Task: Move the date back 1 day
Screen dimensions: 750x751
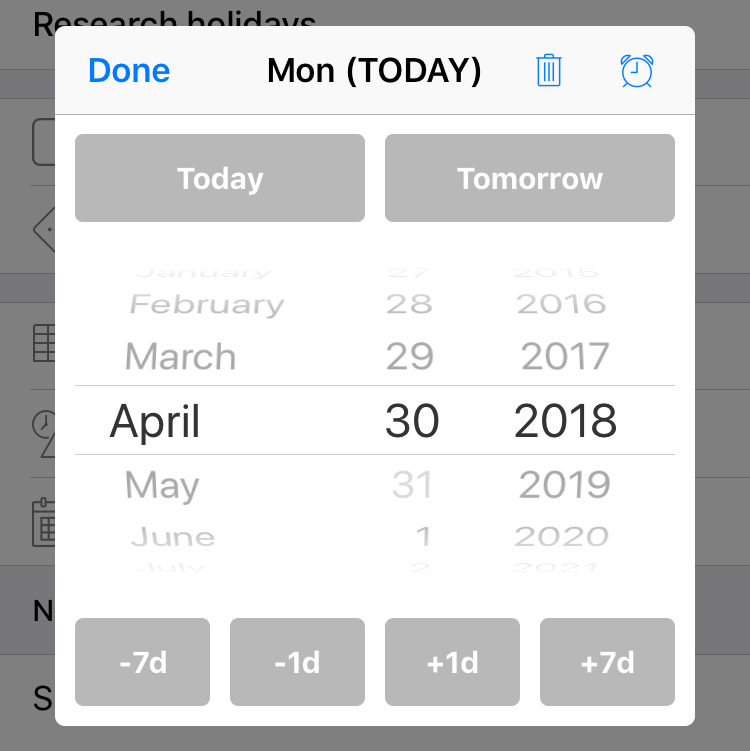Action: point(297,662)
